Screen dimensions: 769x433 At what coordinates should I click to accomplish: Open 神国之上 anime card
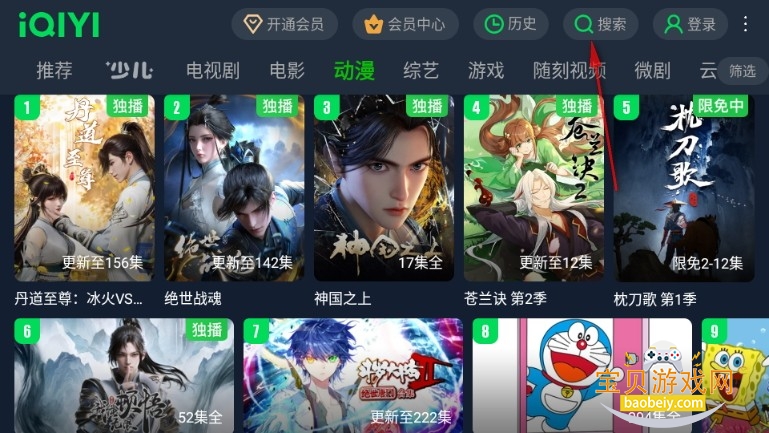(384, 188)
